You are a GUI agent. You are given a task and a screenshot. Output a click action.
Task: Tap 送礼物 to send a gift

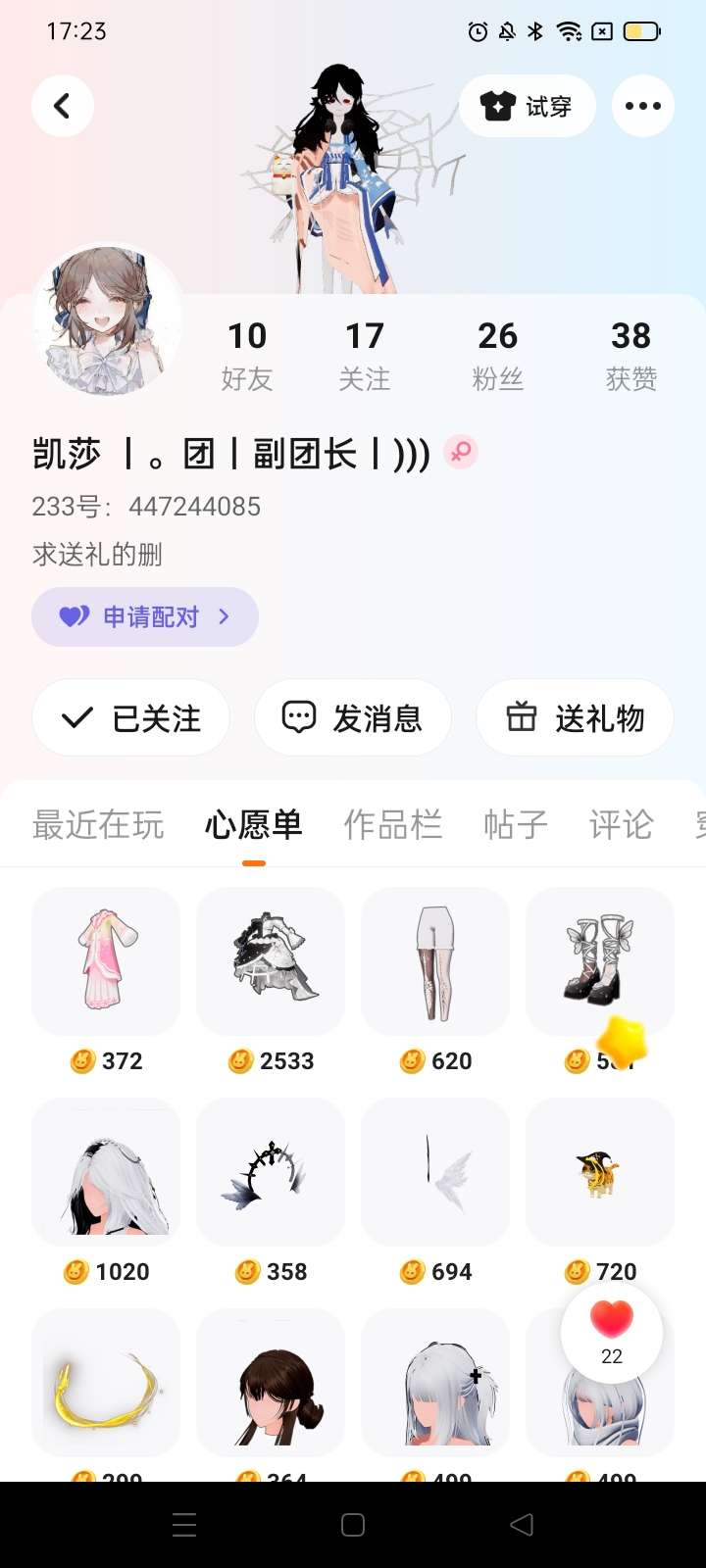(x=575, y=718)
